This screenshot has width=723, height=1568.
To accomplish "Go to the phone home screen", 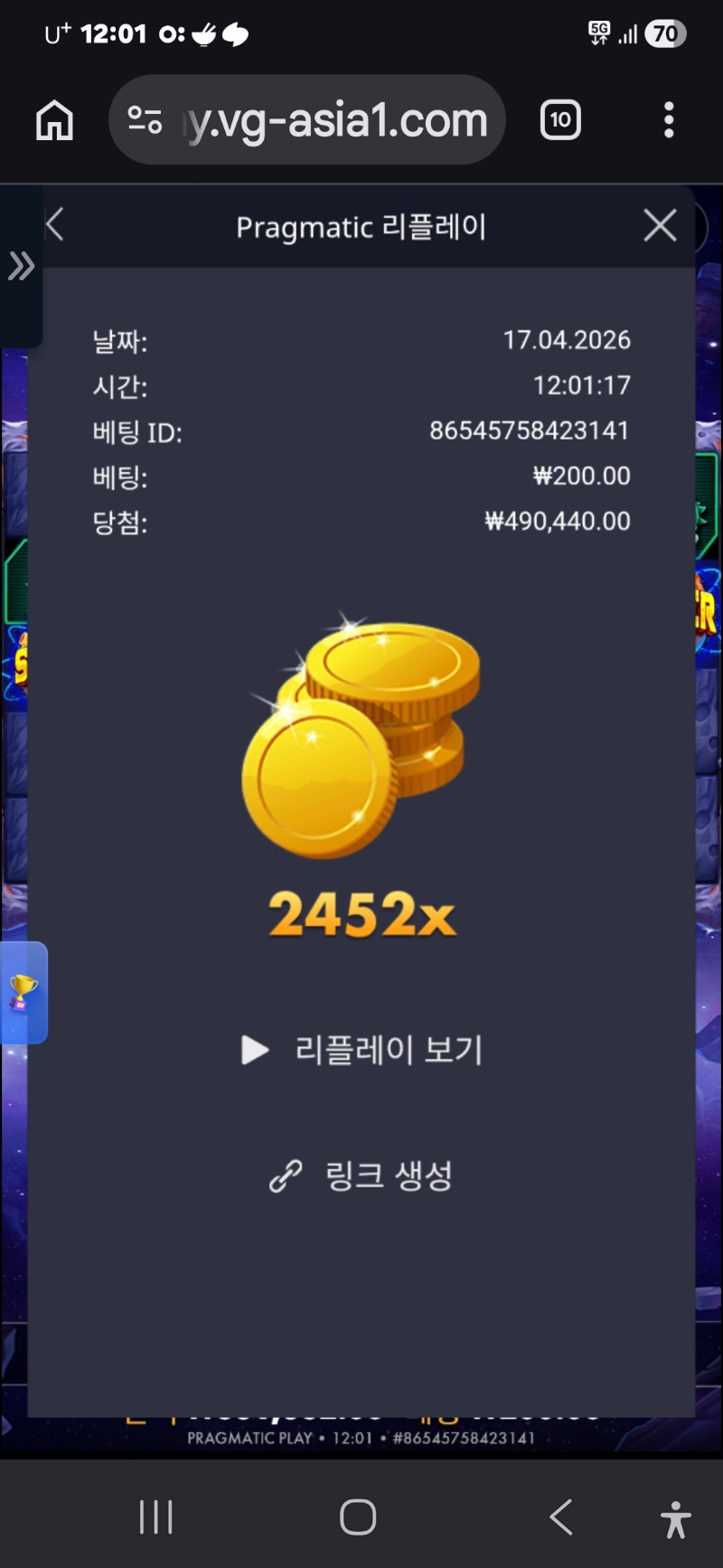I will tap(358, 1516).
